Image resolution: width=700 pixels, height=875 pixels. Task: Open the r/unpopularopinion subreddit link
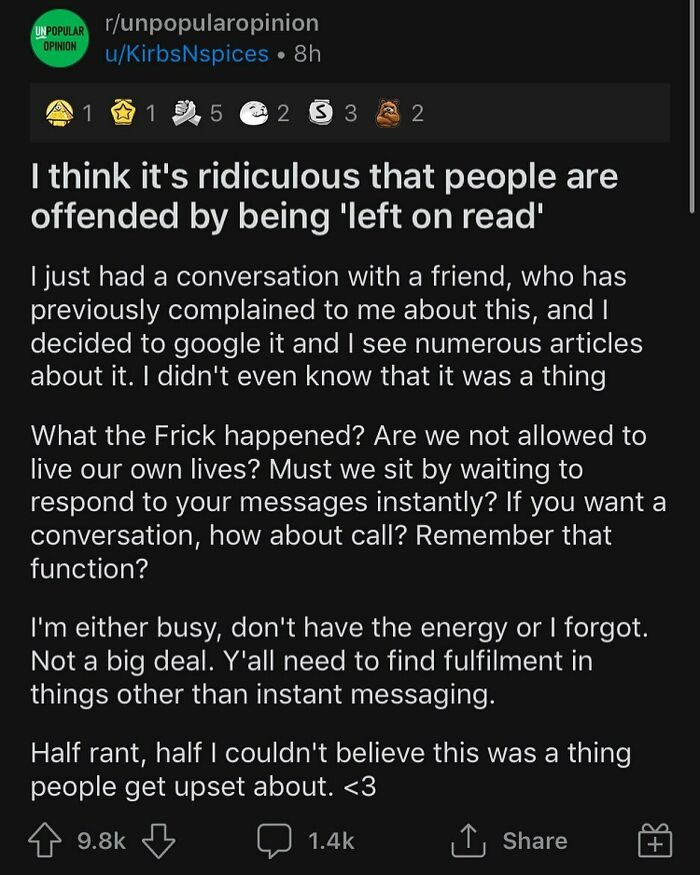(212, 23)
